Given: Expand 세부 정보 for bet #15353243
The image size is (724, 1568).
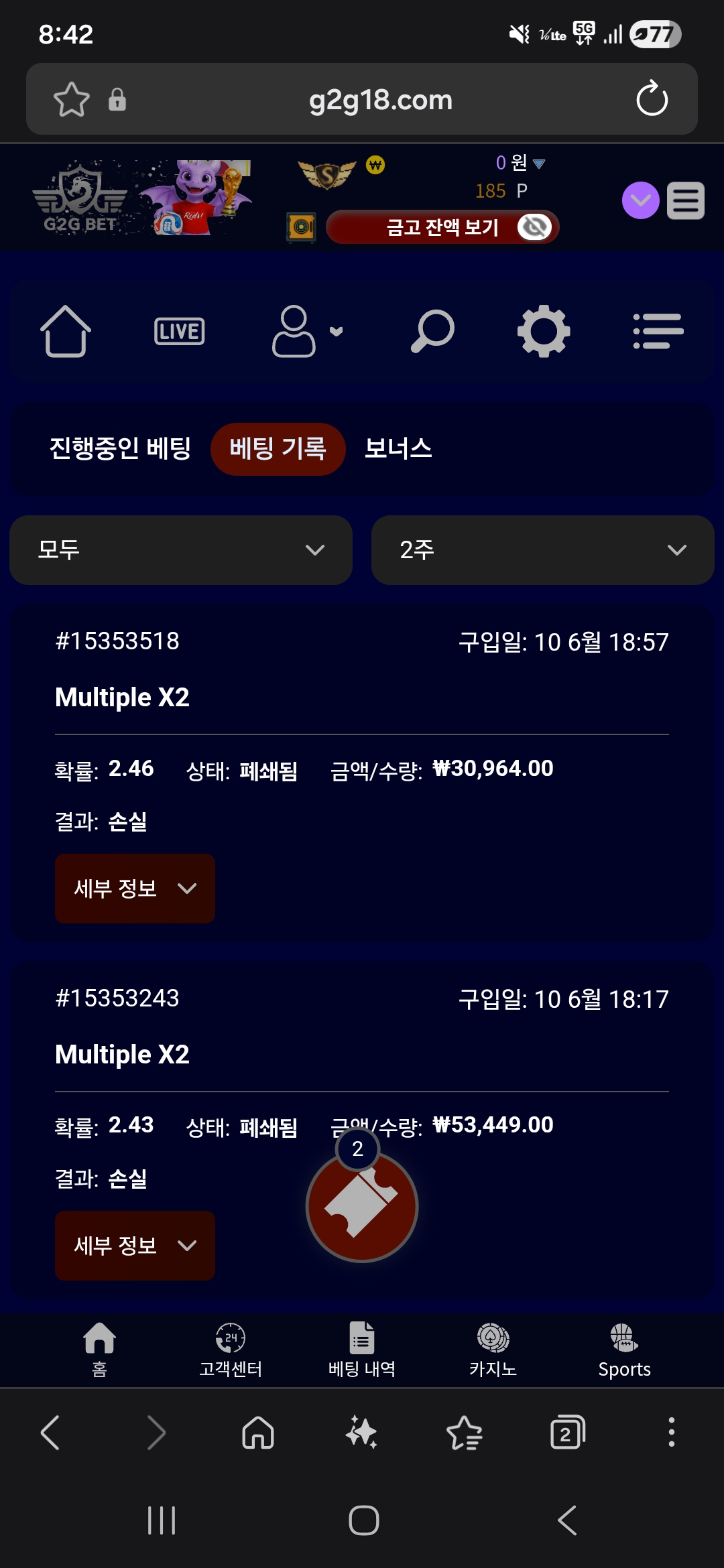Looking at the screenshot, I should pyautogui.click(x=135, y=1246).
